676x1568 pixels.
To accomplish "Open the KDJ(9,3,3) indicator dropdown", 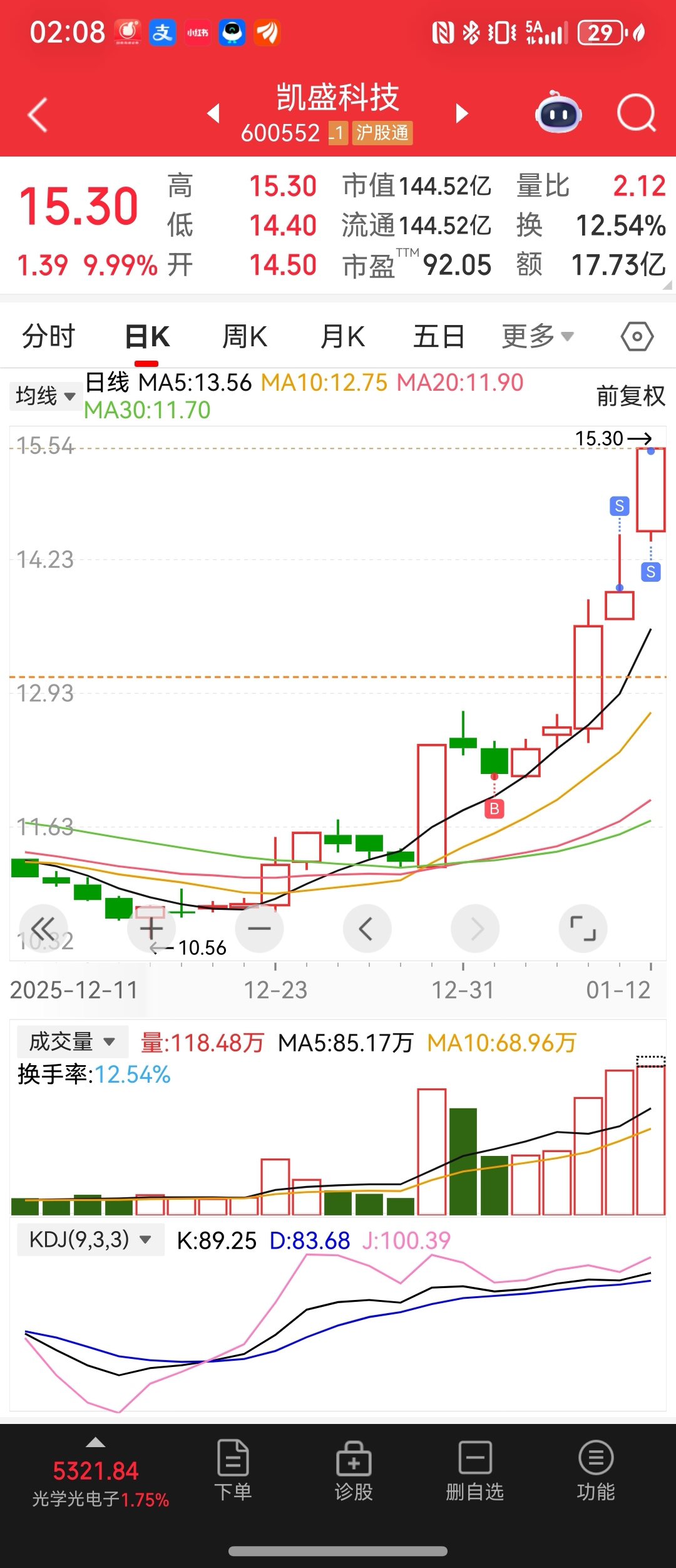I will click(90, 1239).
